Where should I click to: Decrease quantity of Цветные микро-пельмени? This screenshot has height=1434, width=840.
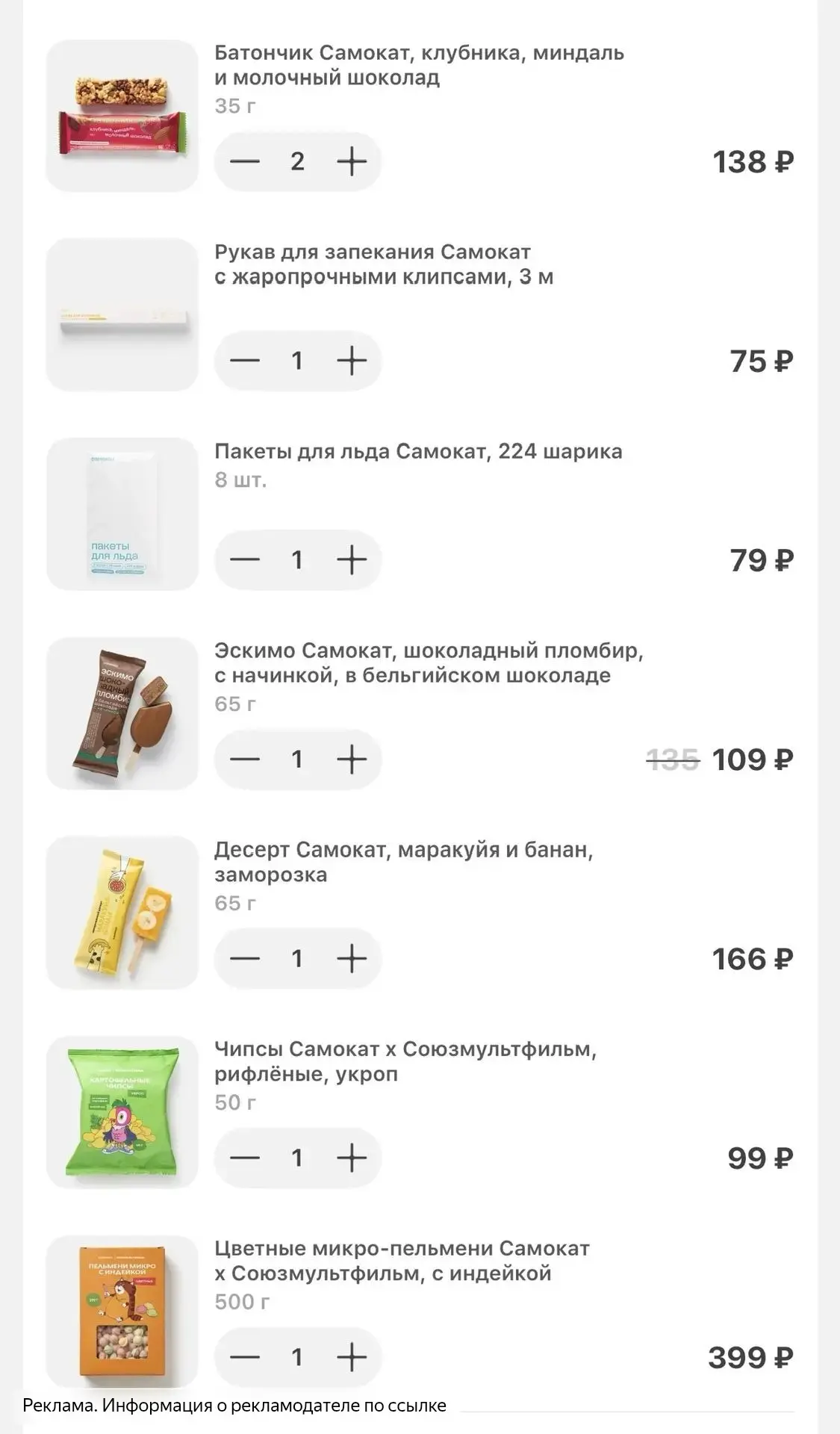pyautogui.click(x=244, y=1357)
